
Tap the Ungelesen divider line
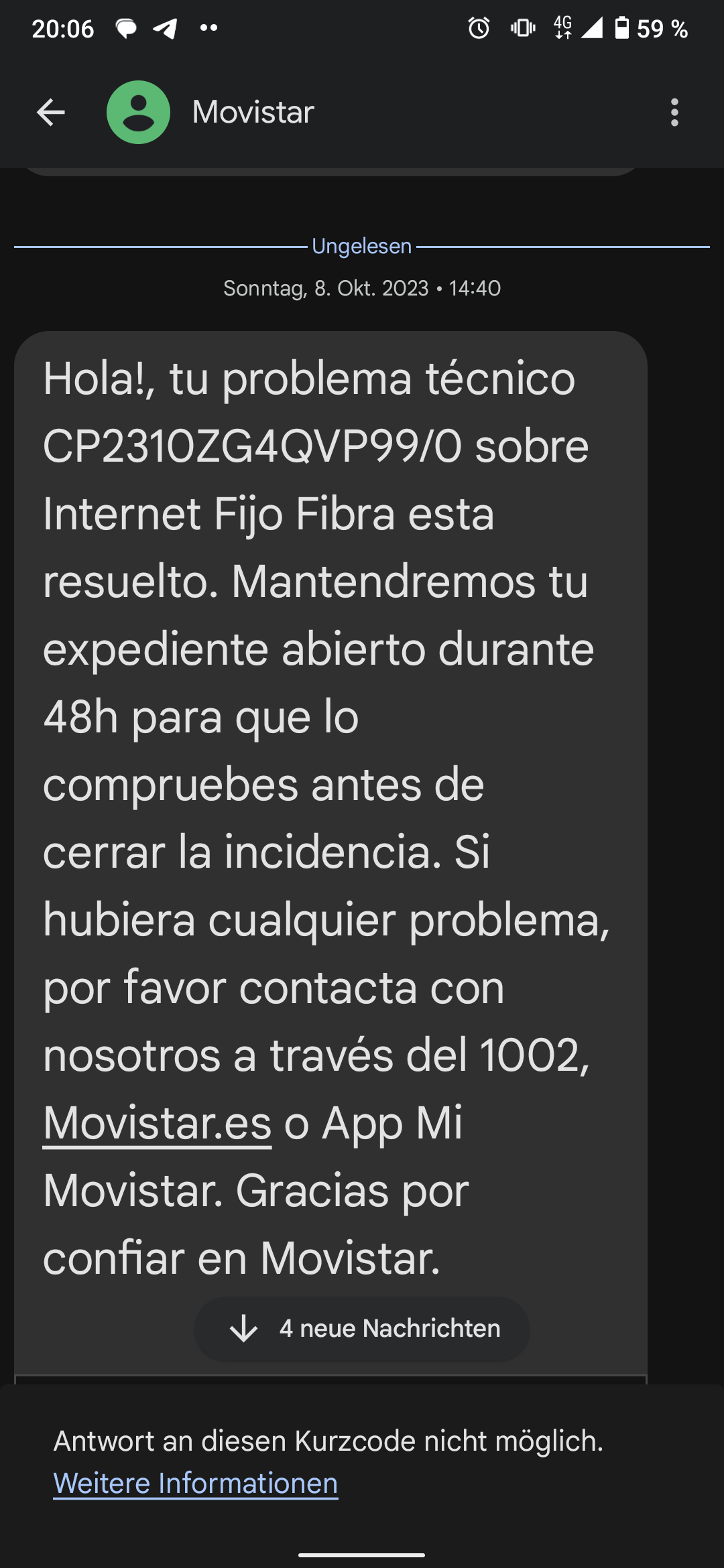(x=361, y=246)
